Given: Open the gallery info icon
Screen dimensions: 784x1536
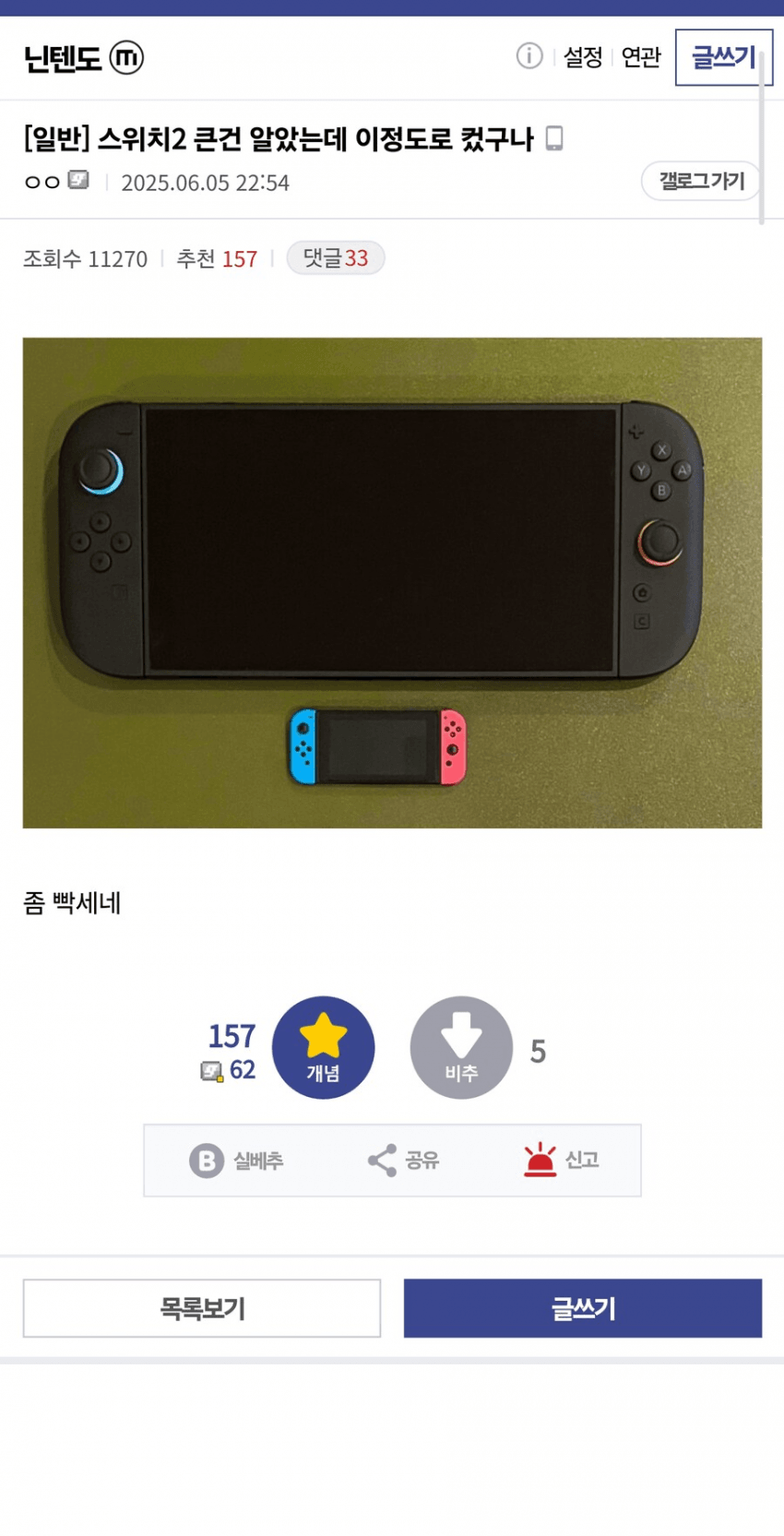Looking at the screenshot, I should (x=529, y=56).
